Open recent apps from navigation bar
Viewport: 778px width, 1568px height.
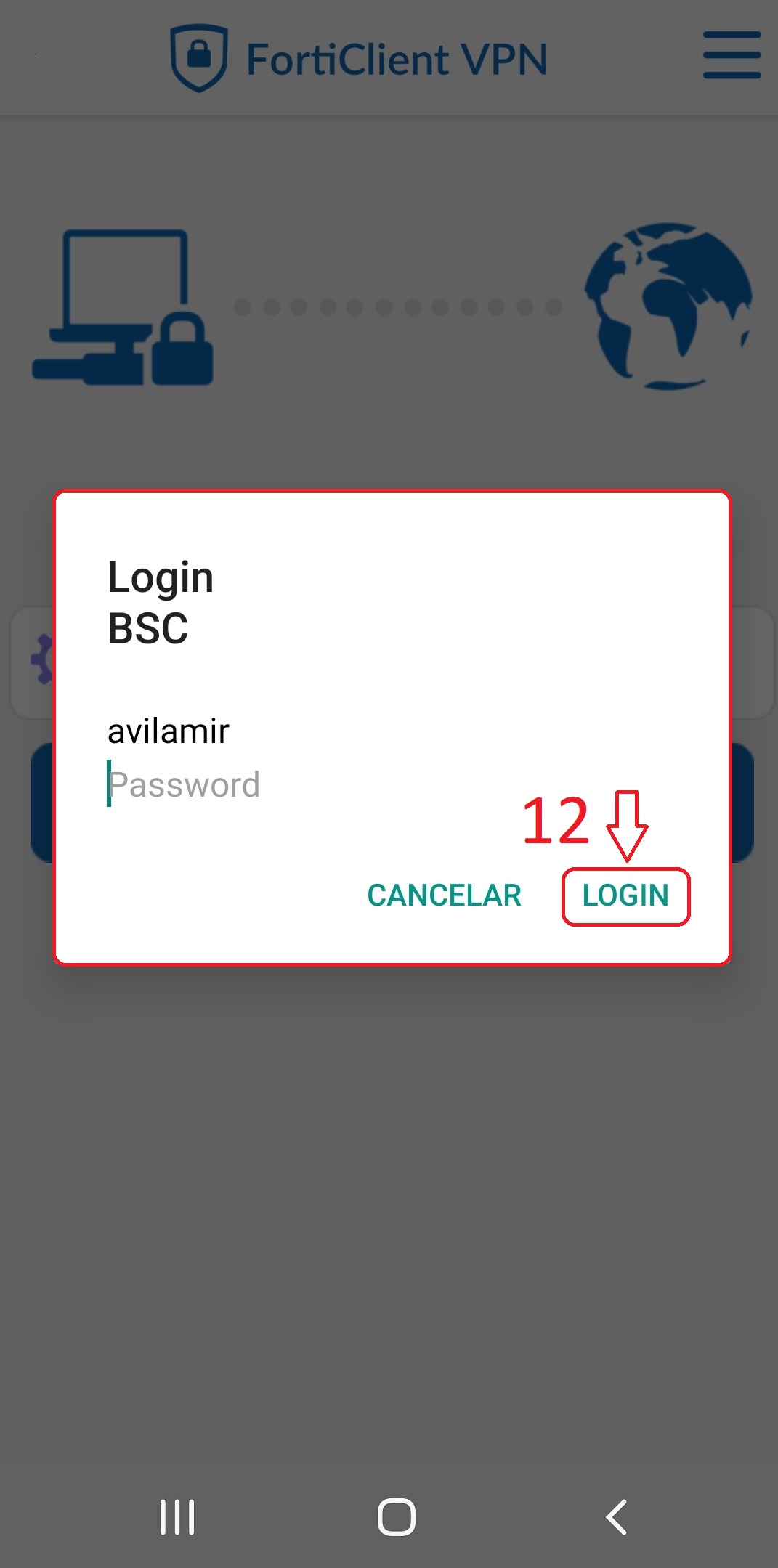tap(177, 1516)
